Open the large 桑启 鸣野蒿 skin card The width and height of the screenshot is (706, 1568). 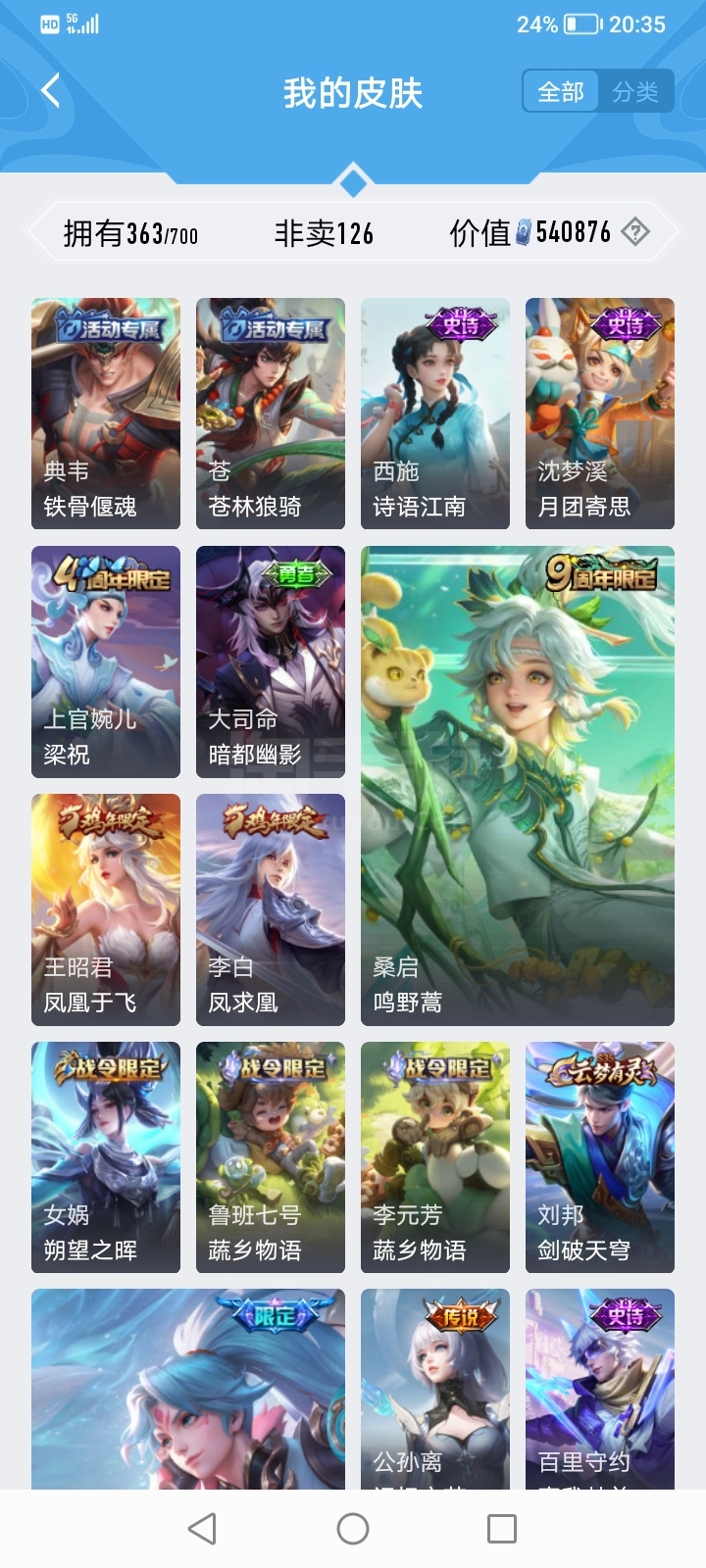point(518,786)
